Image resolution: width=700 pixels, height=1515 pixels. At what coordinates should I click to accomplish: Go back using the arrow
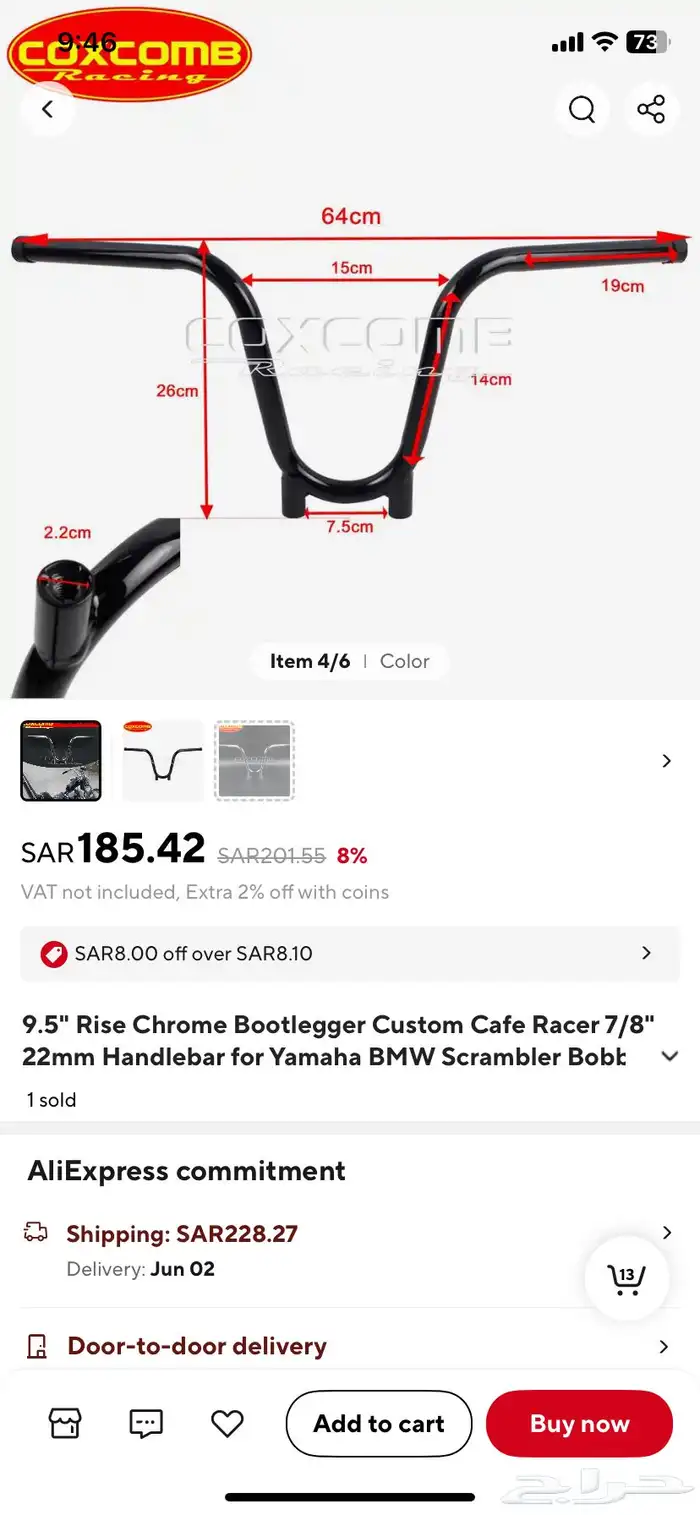point(47,109)
